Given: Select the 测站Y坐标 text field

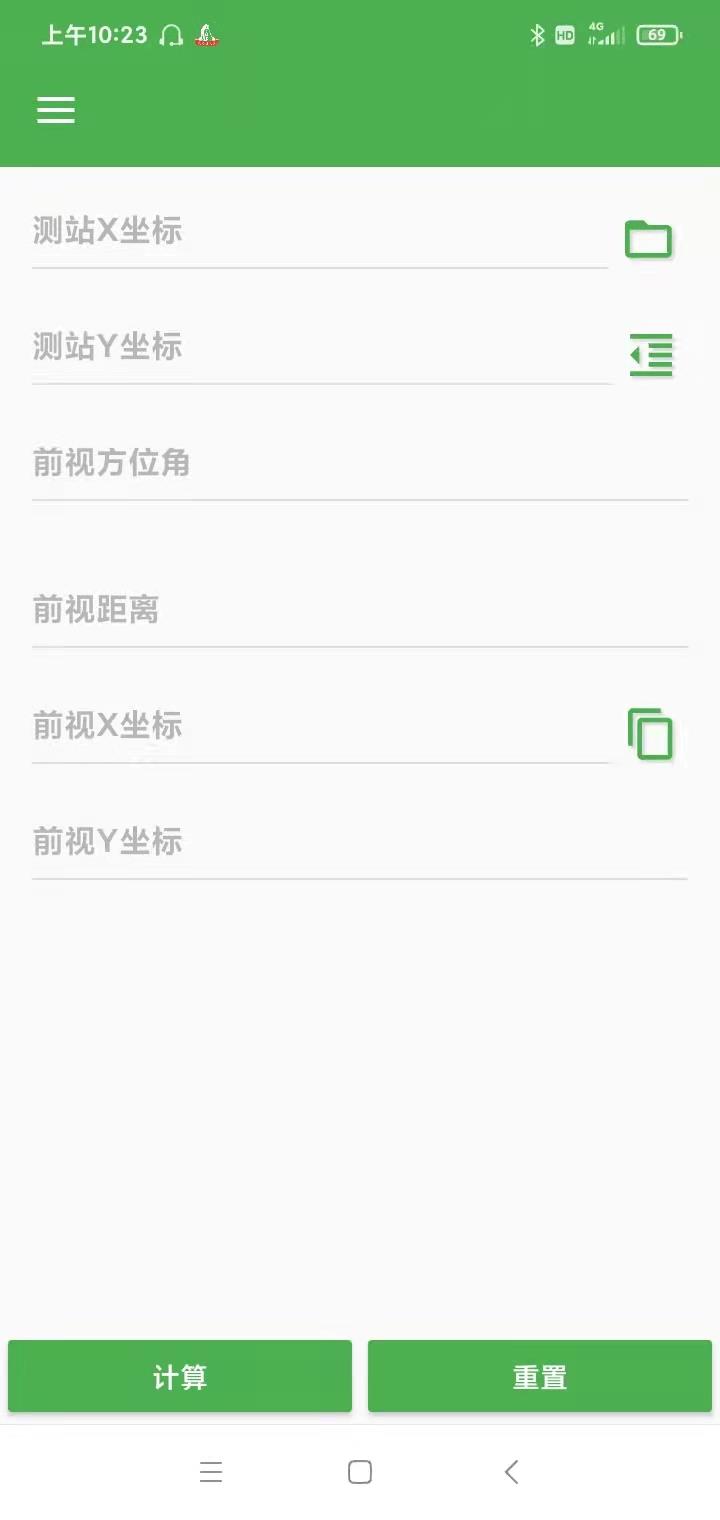Looking at the screenshot, I should pos(320,348).
